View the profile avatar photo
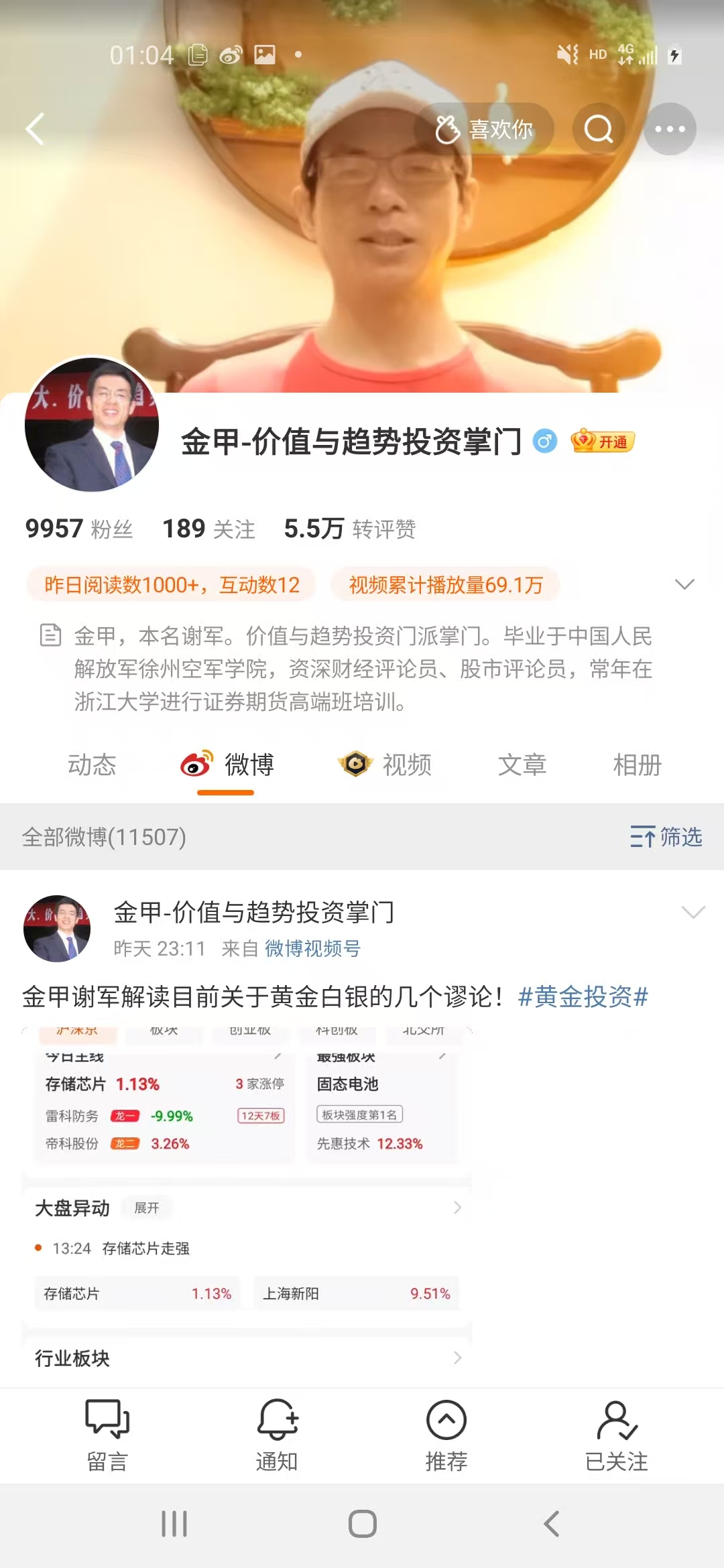724x1568 pixels. (92, 425)
